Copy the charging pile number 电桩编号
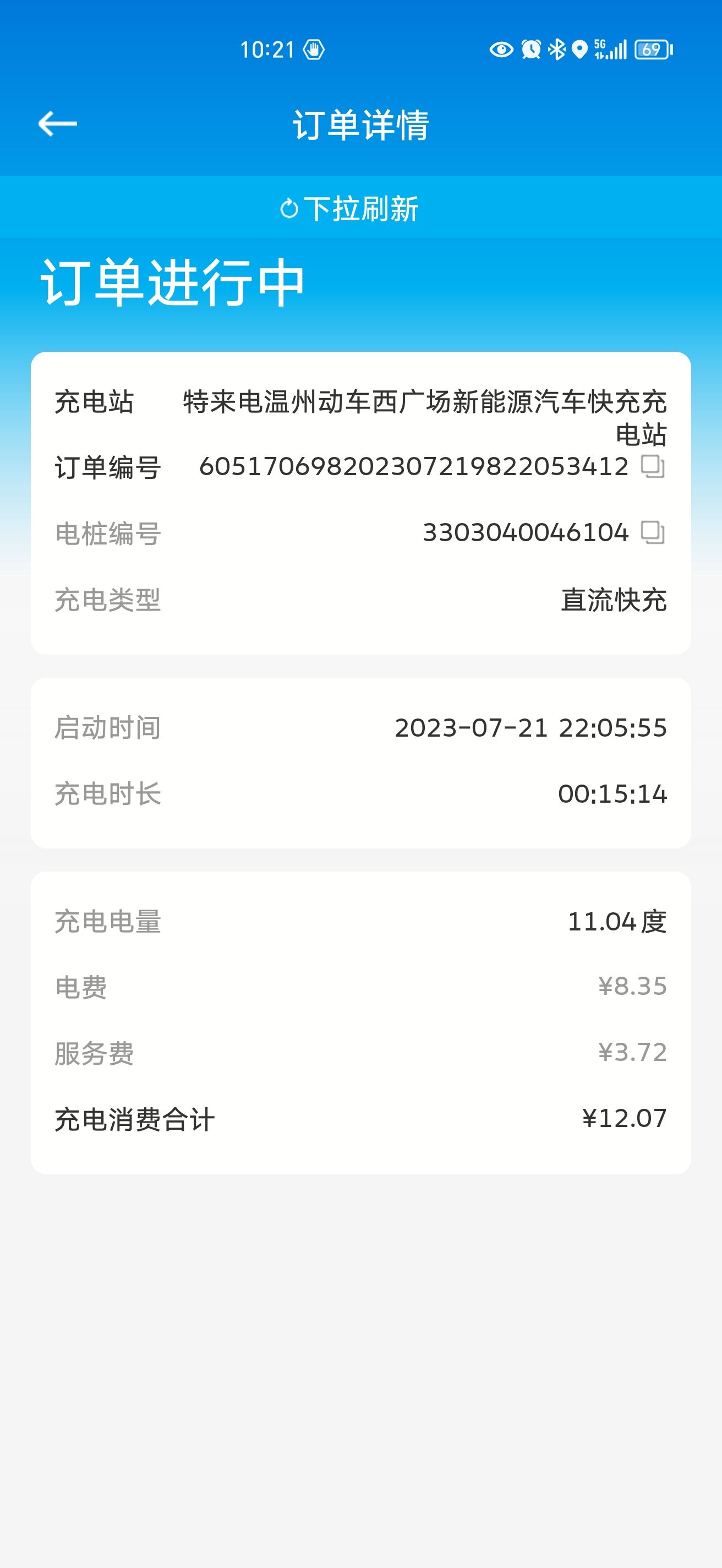This screenshot has height=1568, width=722. pyautogui.click(x=652, y=532)
